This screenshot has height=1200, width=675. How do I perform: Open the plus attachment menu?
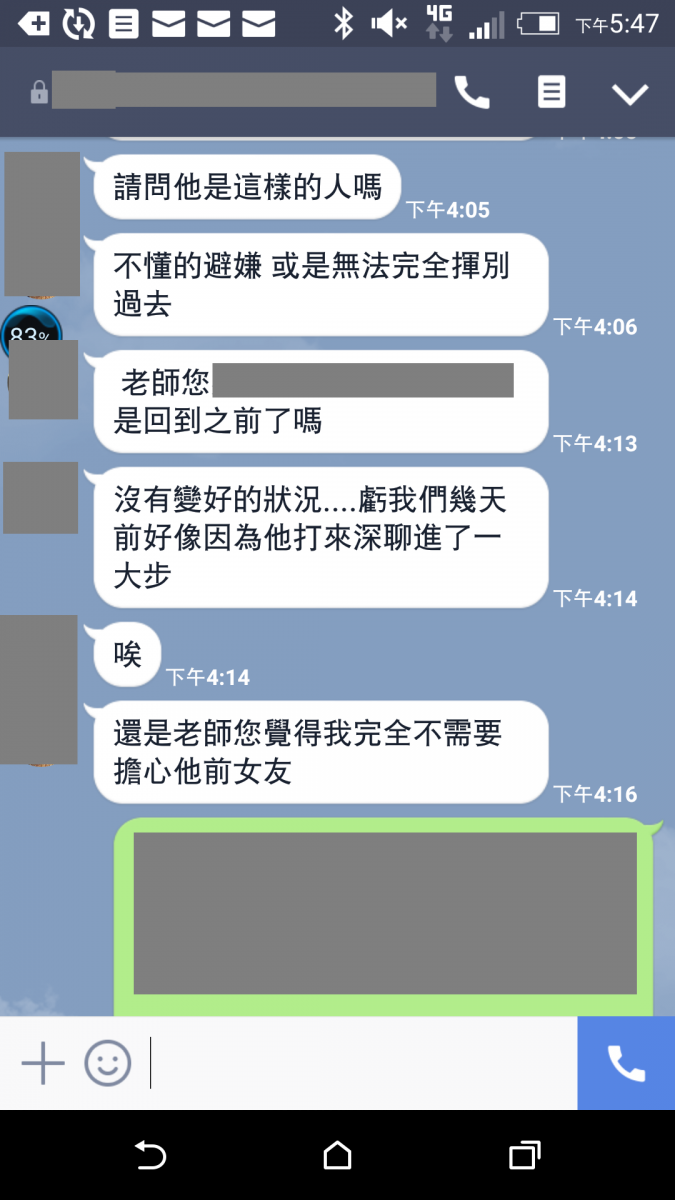pyautogui.click(x=43, y=1063)
